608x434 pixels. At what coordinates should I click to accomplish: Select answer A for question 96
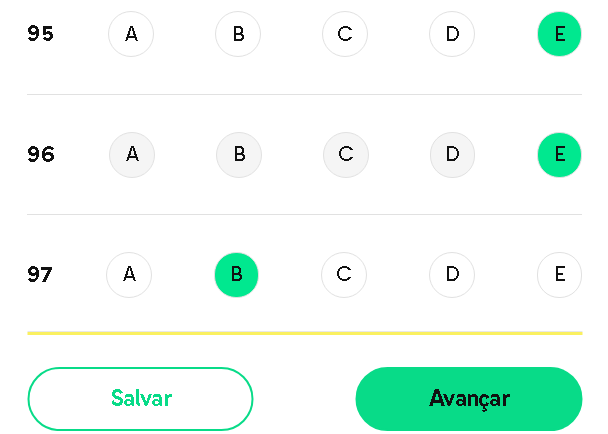[132, 155]
